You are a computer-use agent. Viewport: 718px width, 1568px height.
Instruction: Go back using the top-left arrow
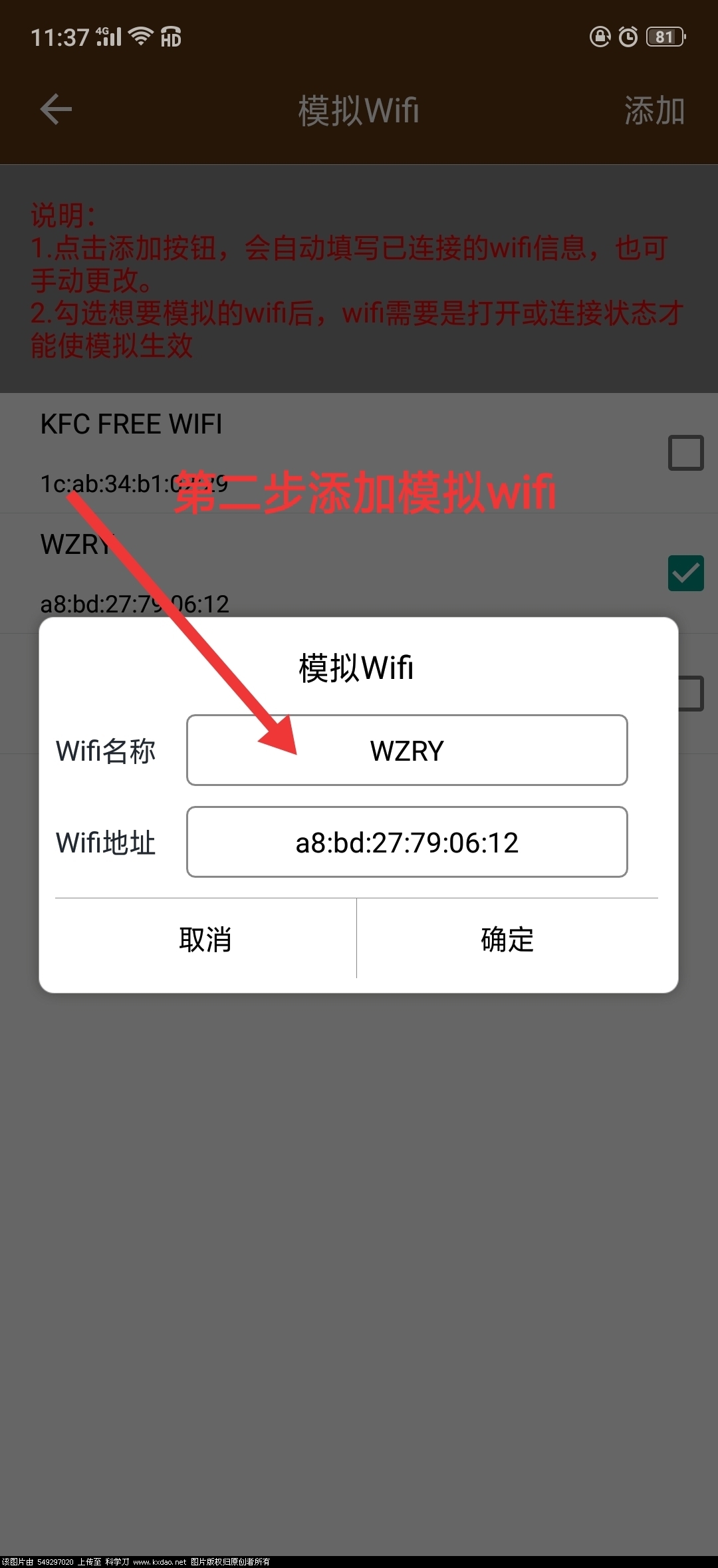tap(56, 110)
